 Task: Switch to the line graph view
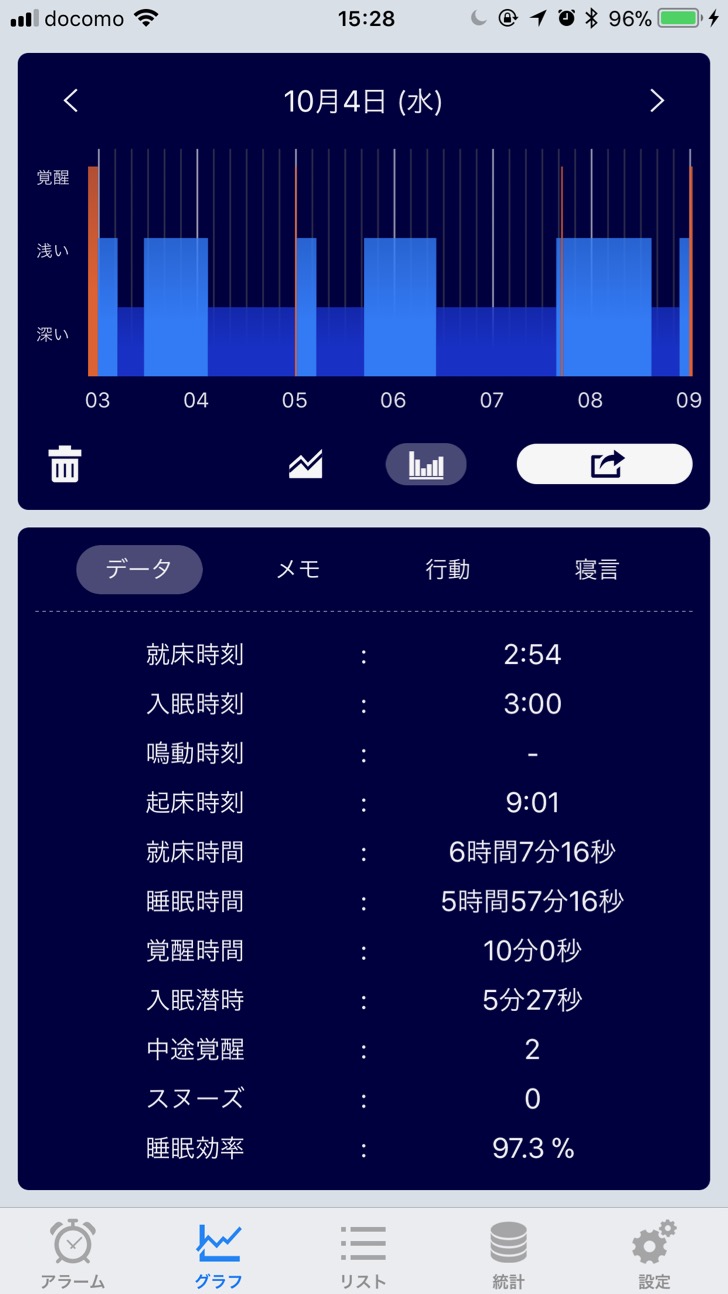click(x=305, y=465)
